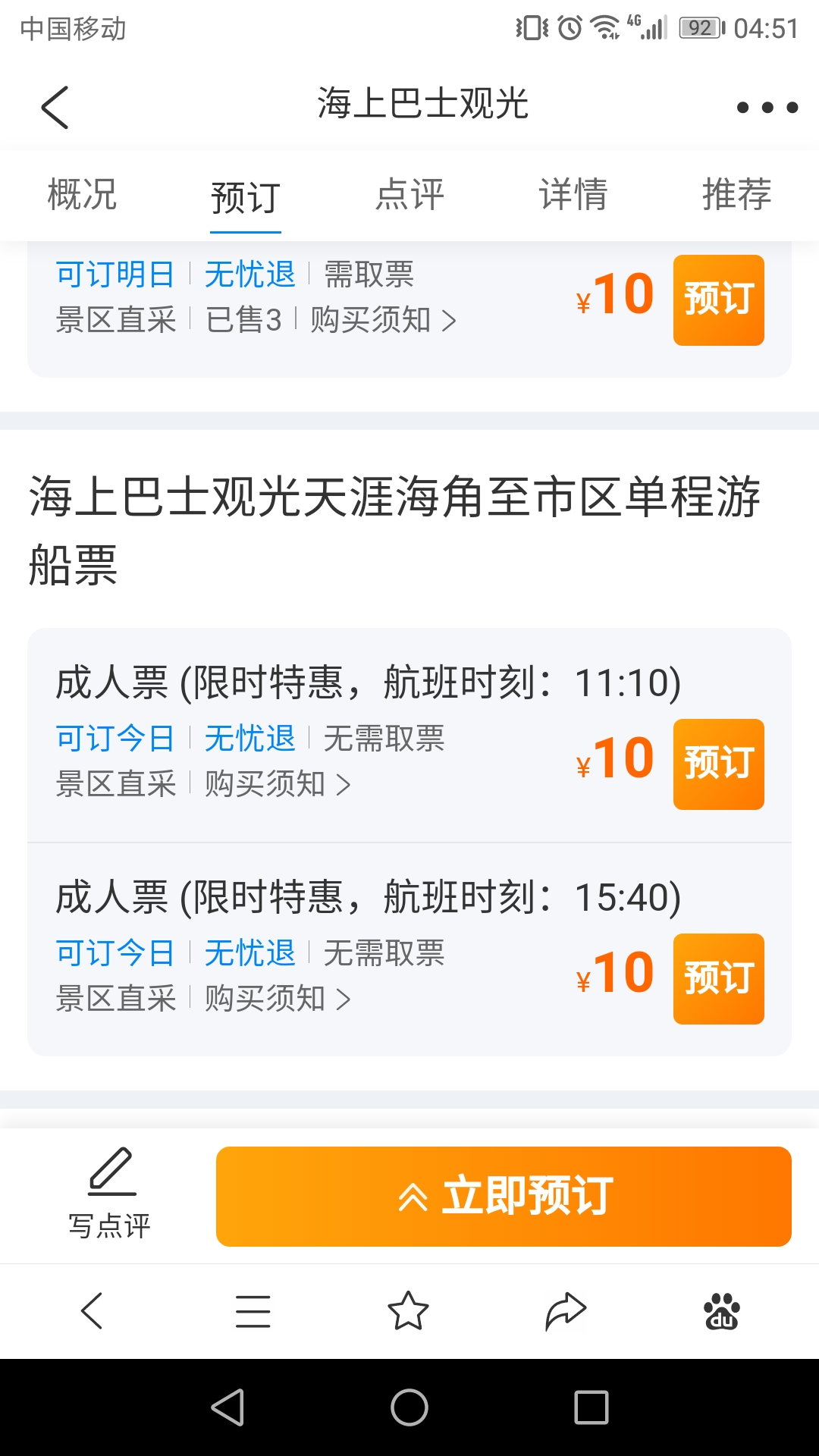Bookmark this page with the star

click(x=408, y=1311)
